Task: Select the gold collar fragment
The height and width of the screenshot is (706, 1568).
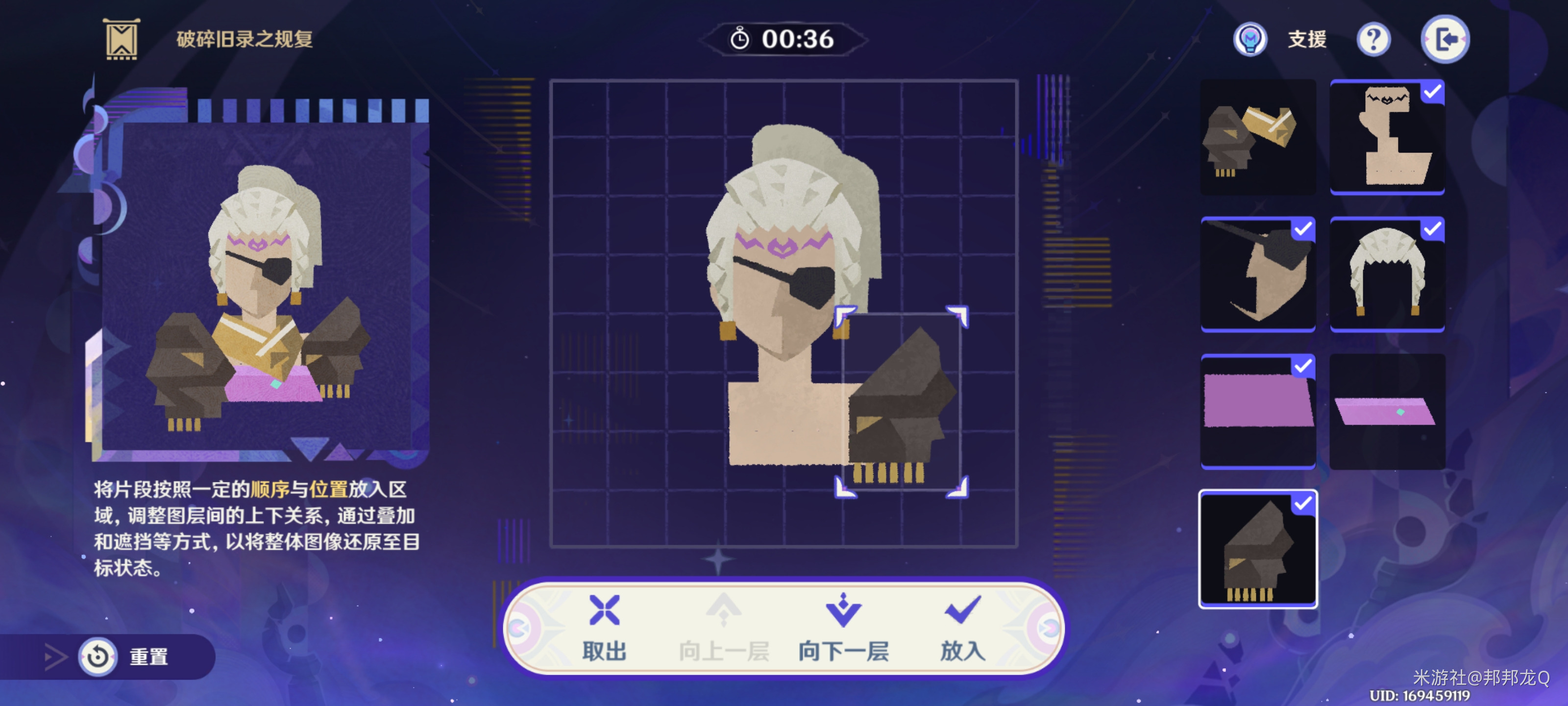Action: [1257, 138]
